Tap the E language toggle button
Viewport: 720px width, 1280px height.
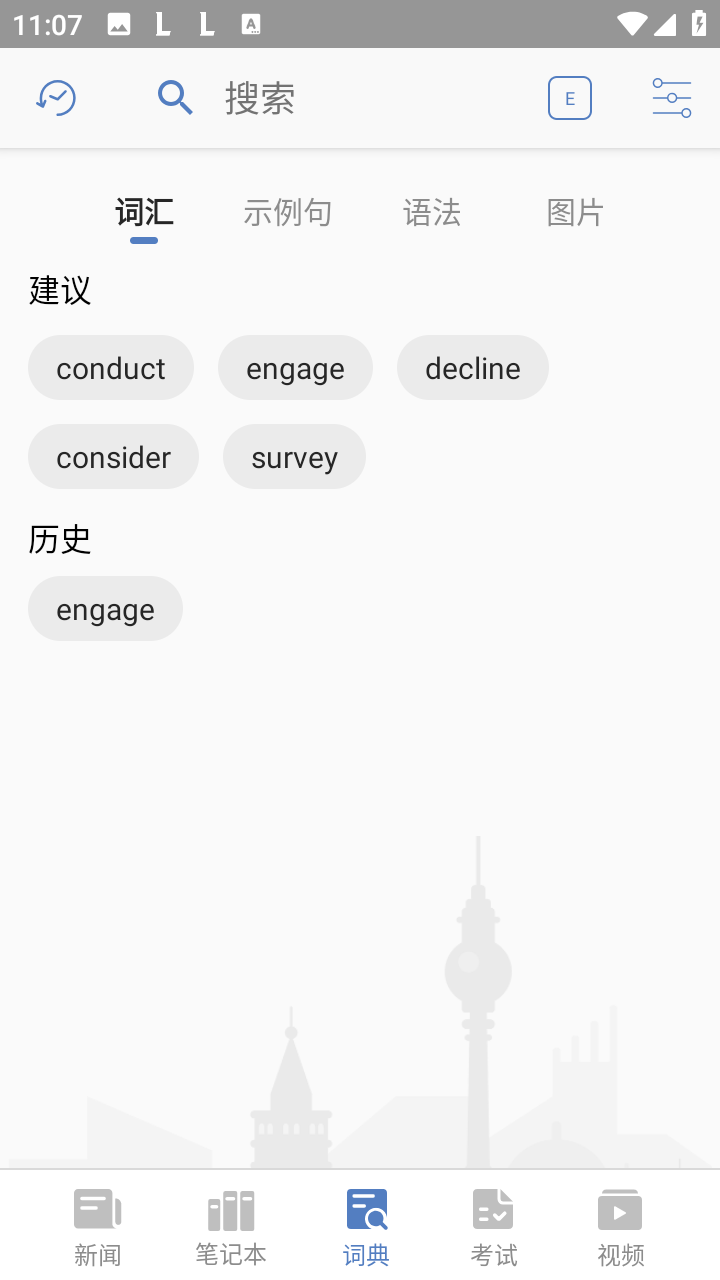click(570, 98)
